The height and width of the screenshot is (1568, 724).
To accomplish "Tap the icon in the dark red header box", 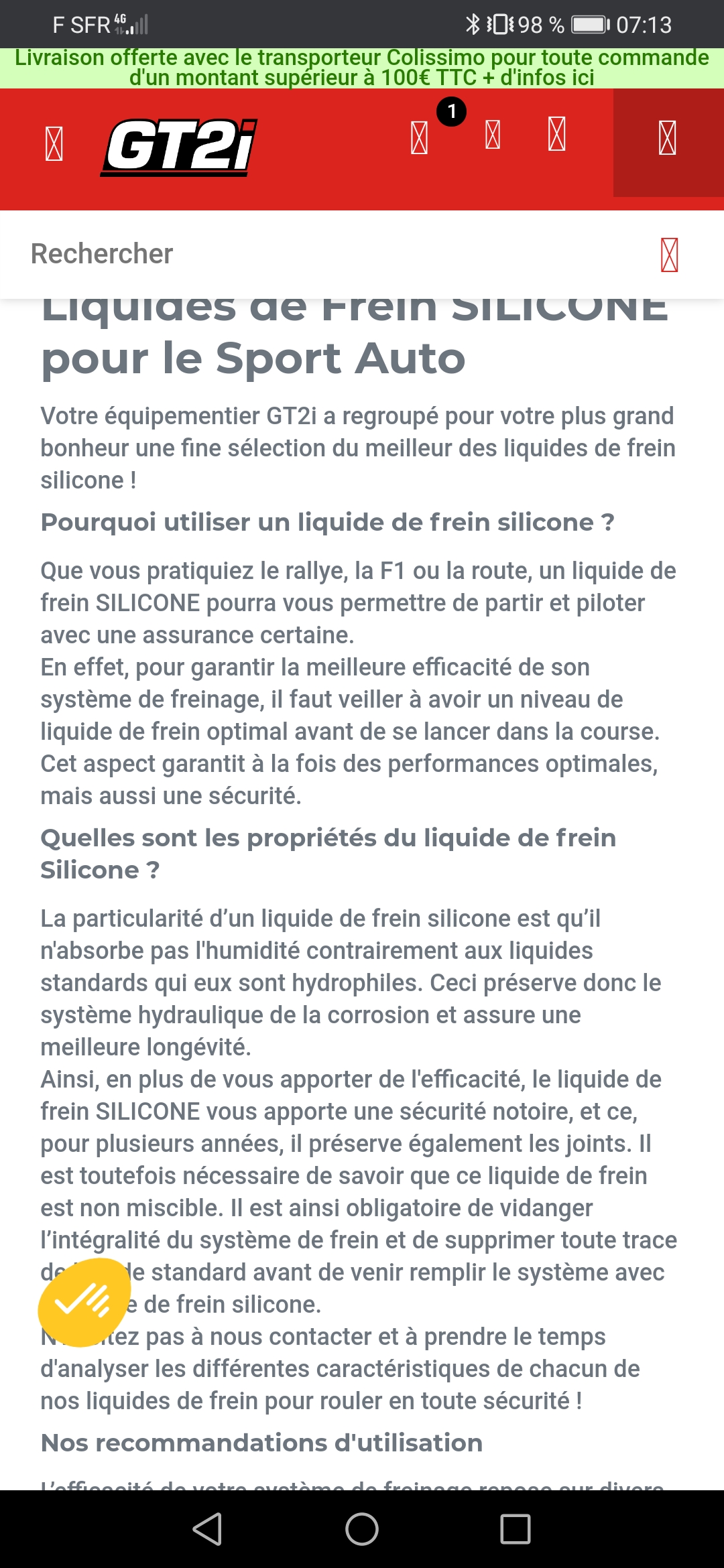I will (x=668, y=138).
